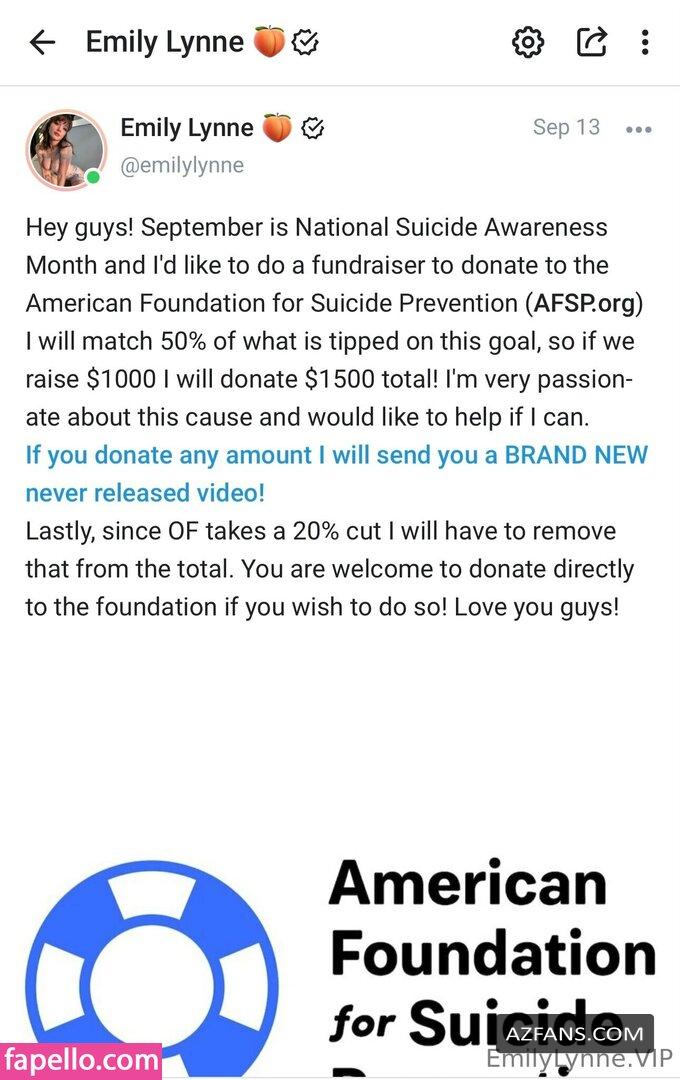This screenshot has width=680, height=1080.
Task: Open the top bar overflow menu
Action: pyautogui.click(x=645, y=42)
